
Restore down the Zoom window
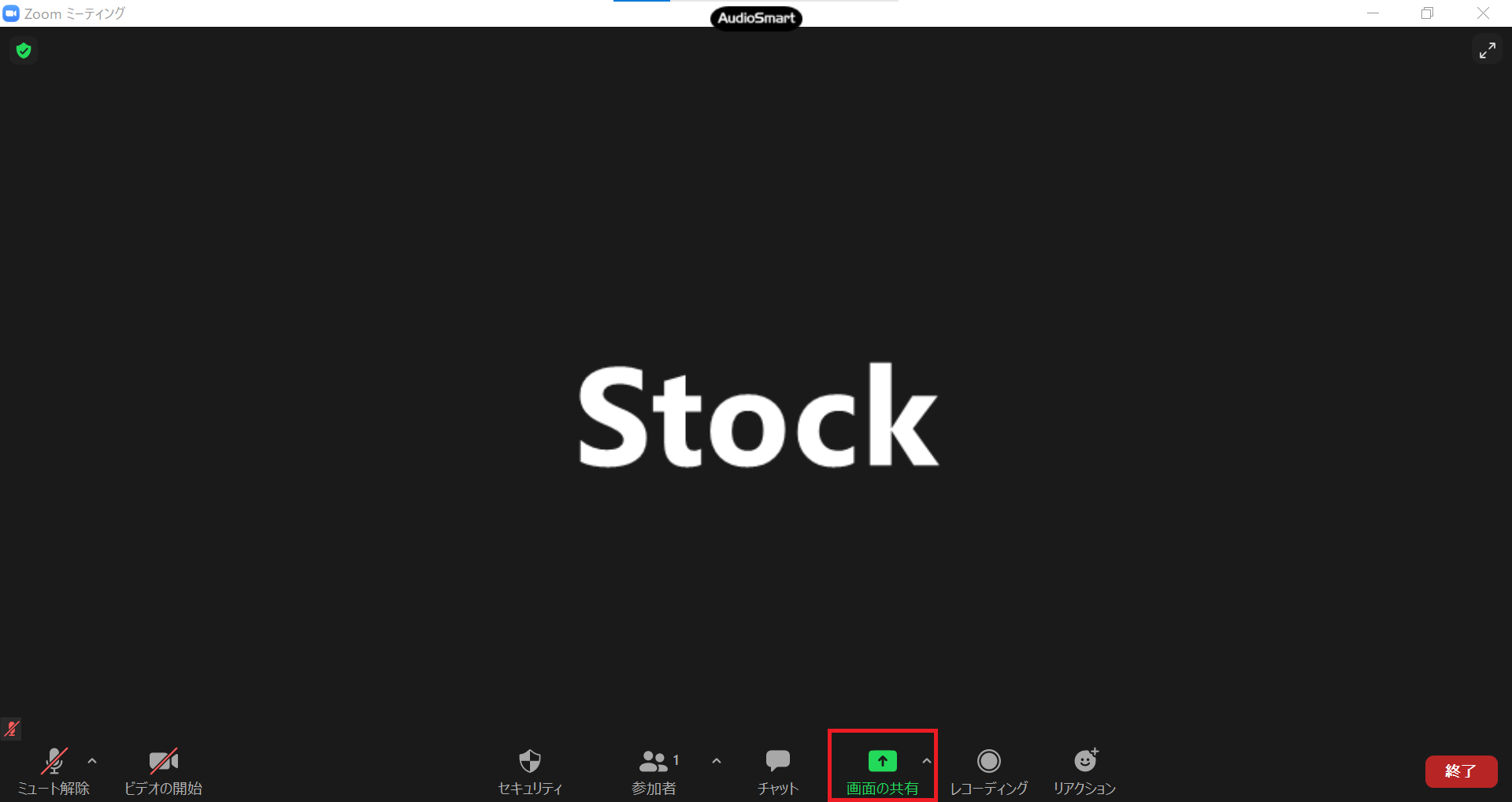[1427, 13]
